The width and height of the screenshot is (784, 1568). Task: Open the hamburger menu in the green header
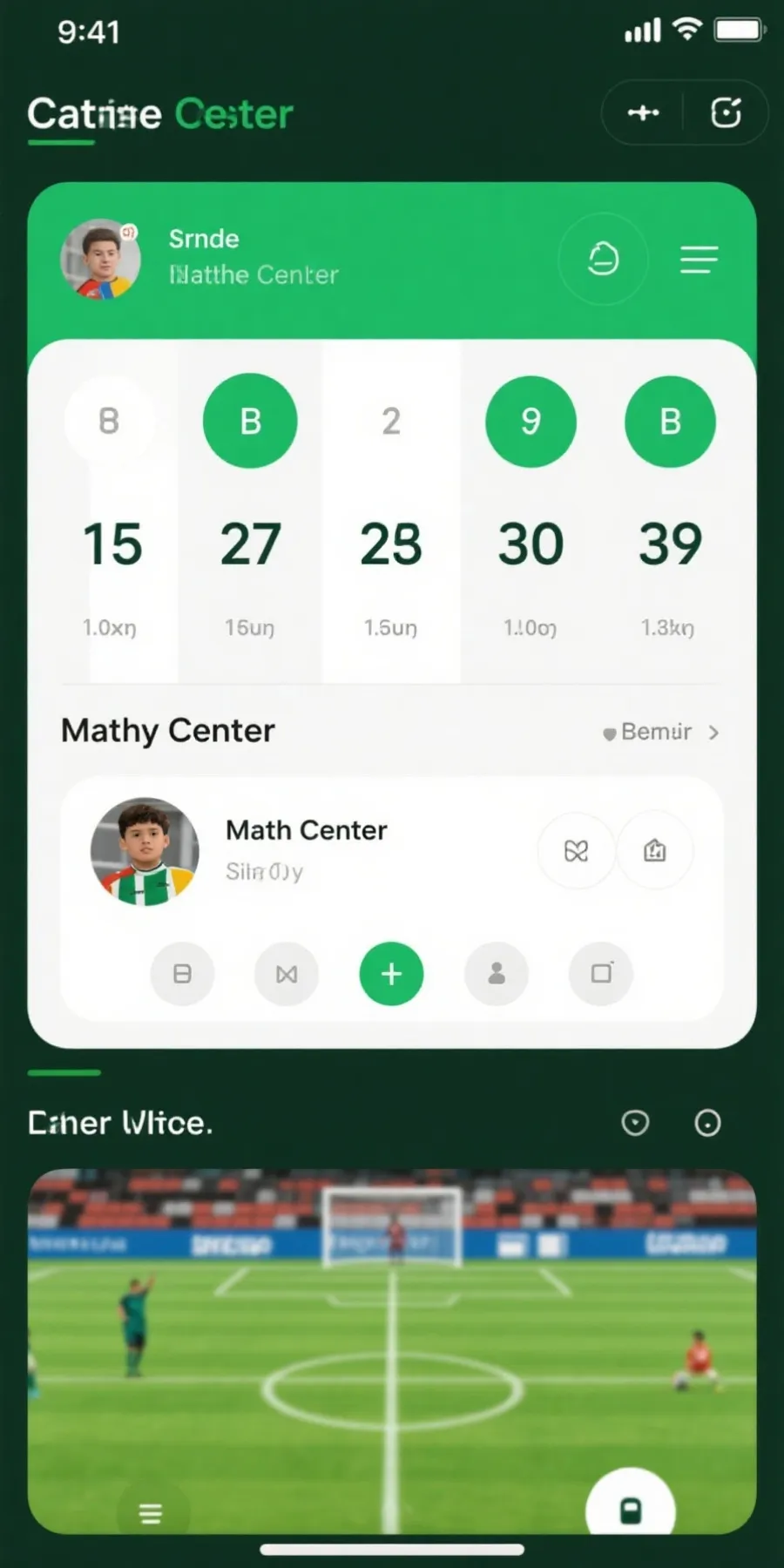699,259
